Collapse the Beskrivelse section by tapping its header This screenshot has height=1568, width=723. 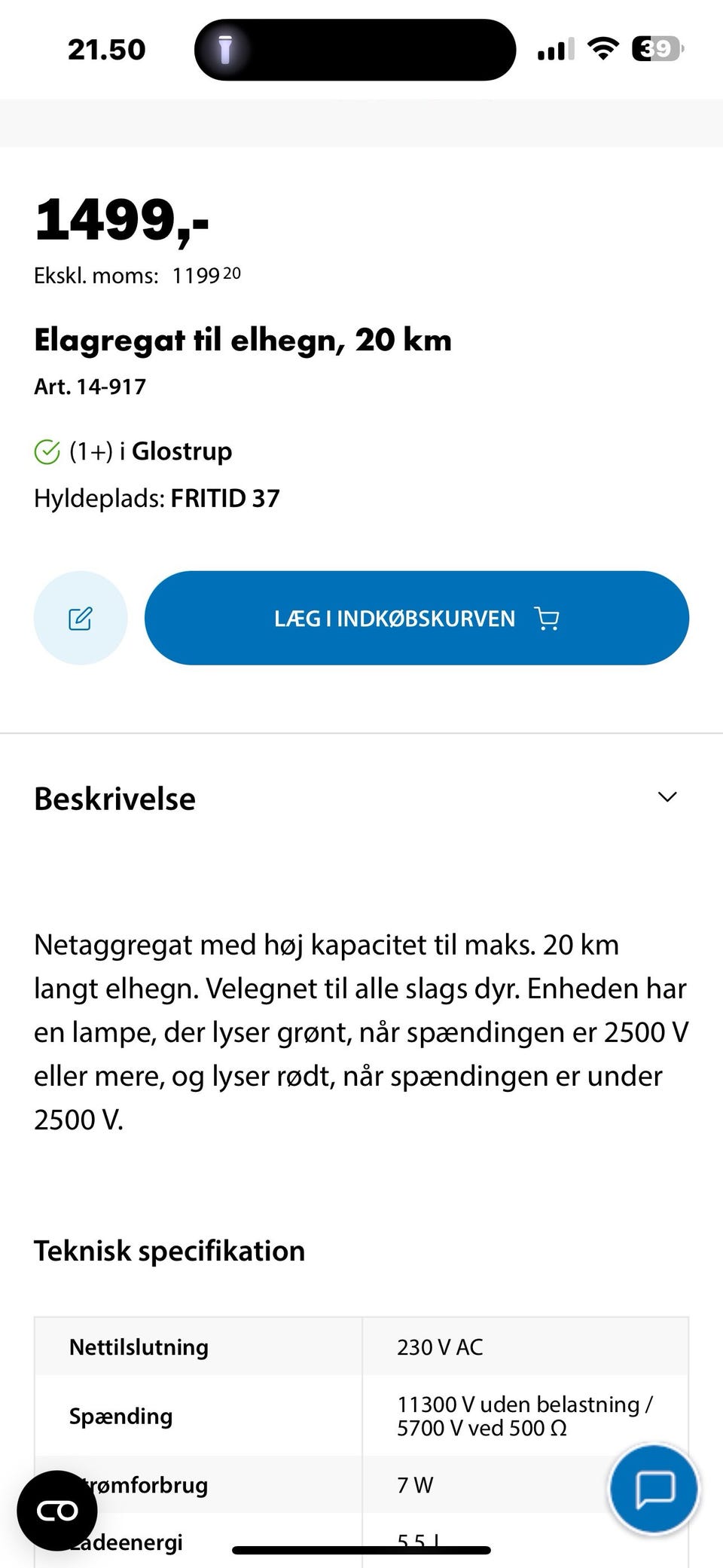coord(114,798)
